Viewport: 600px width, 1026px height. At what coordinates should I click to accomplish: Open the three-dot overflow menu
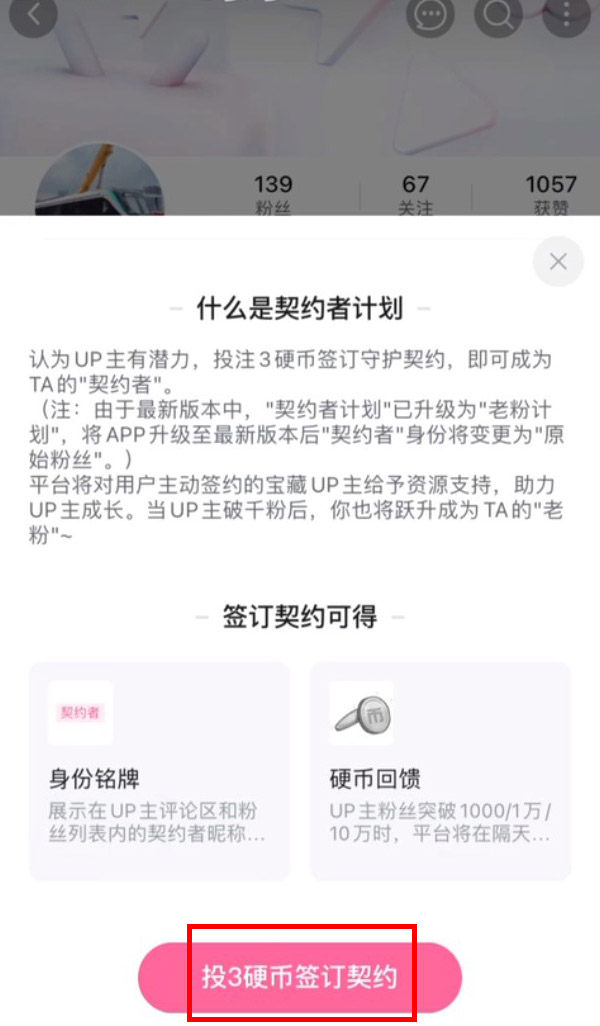pos(568,14)
